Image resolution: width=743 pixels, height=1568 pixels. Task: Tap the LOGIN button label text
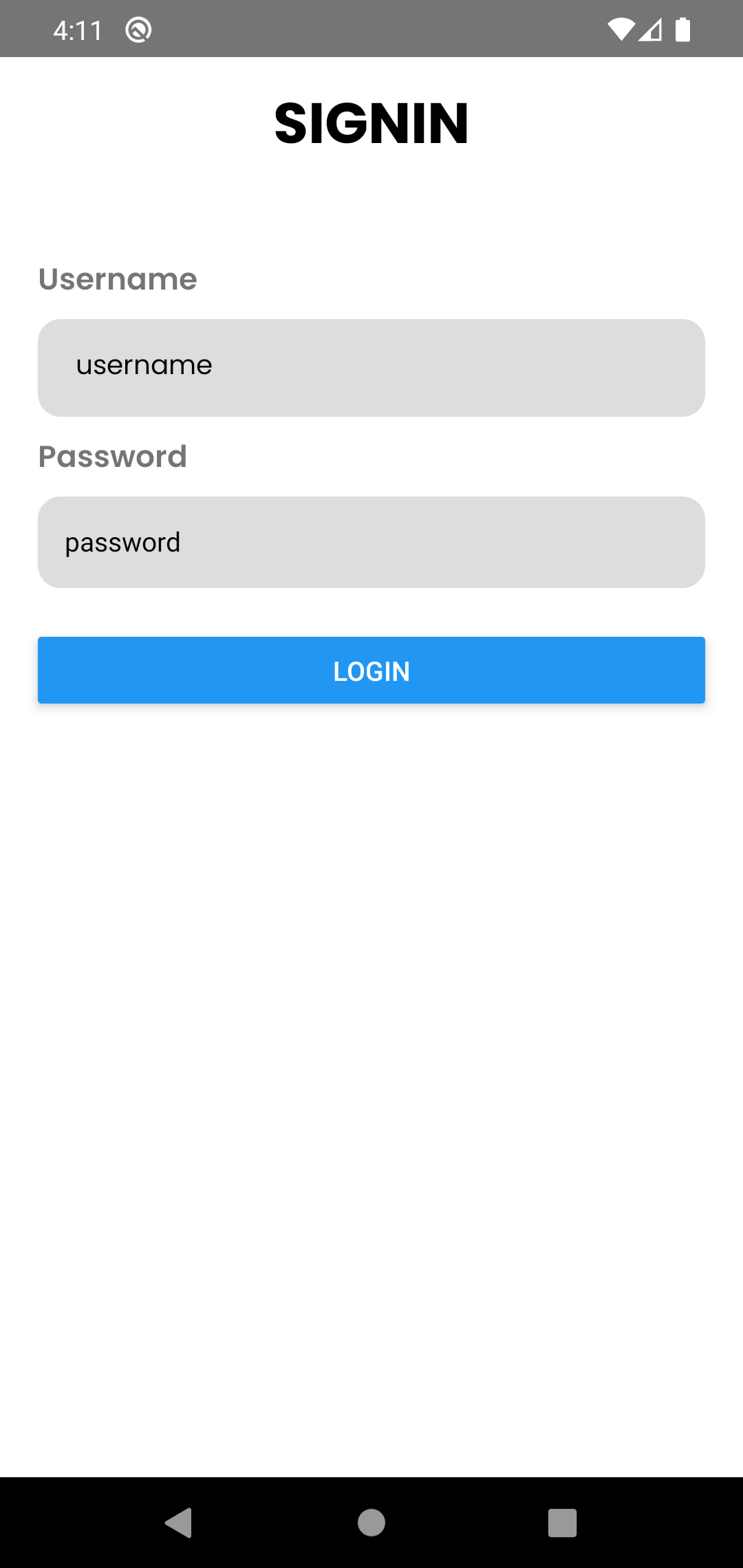point(371,670)
